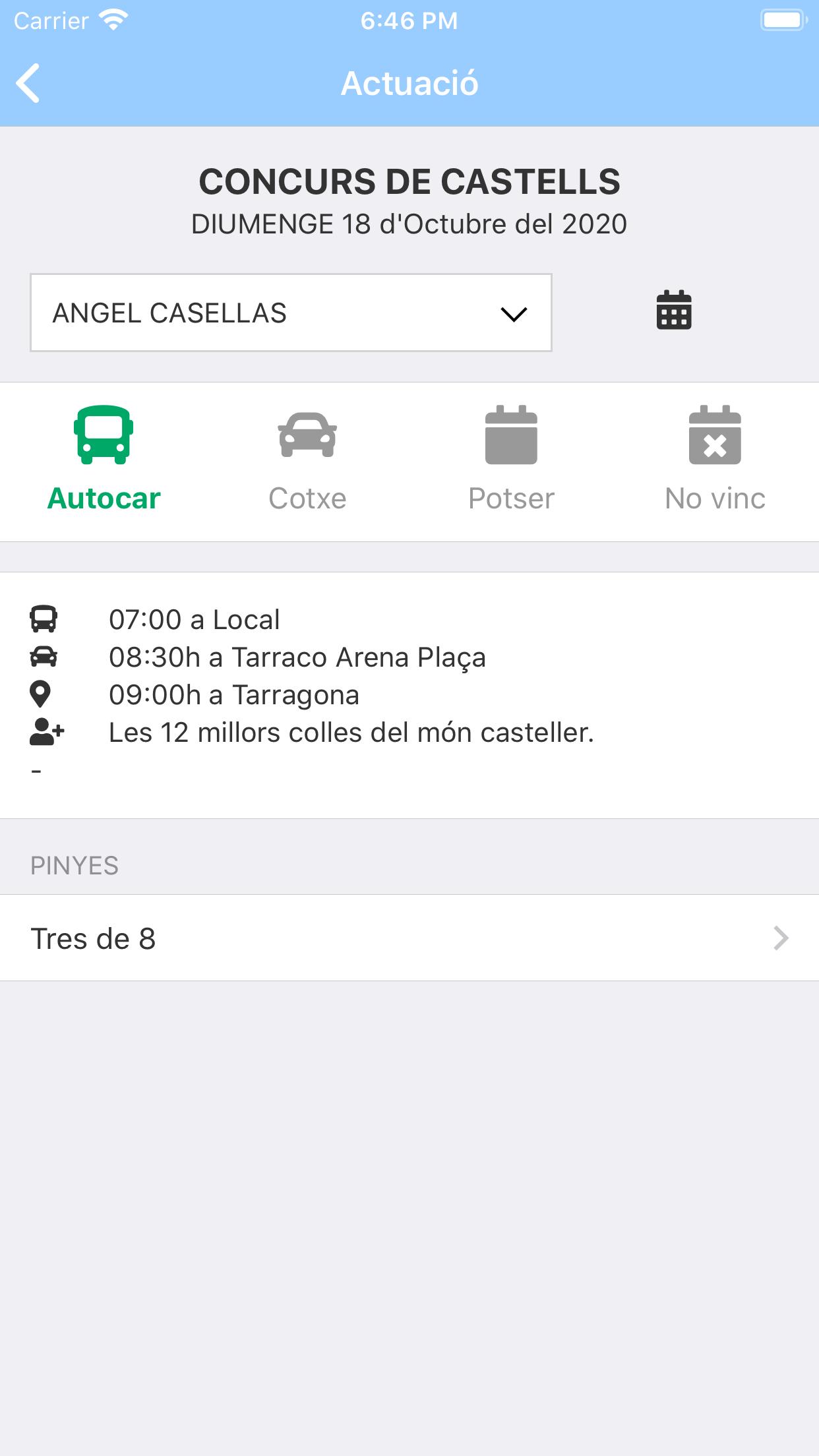Choose the Cotxe attendance option

pyautogui.click(x=307, y=460)
